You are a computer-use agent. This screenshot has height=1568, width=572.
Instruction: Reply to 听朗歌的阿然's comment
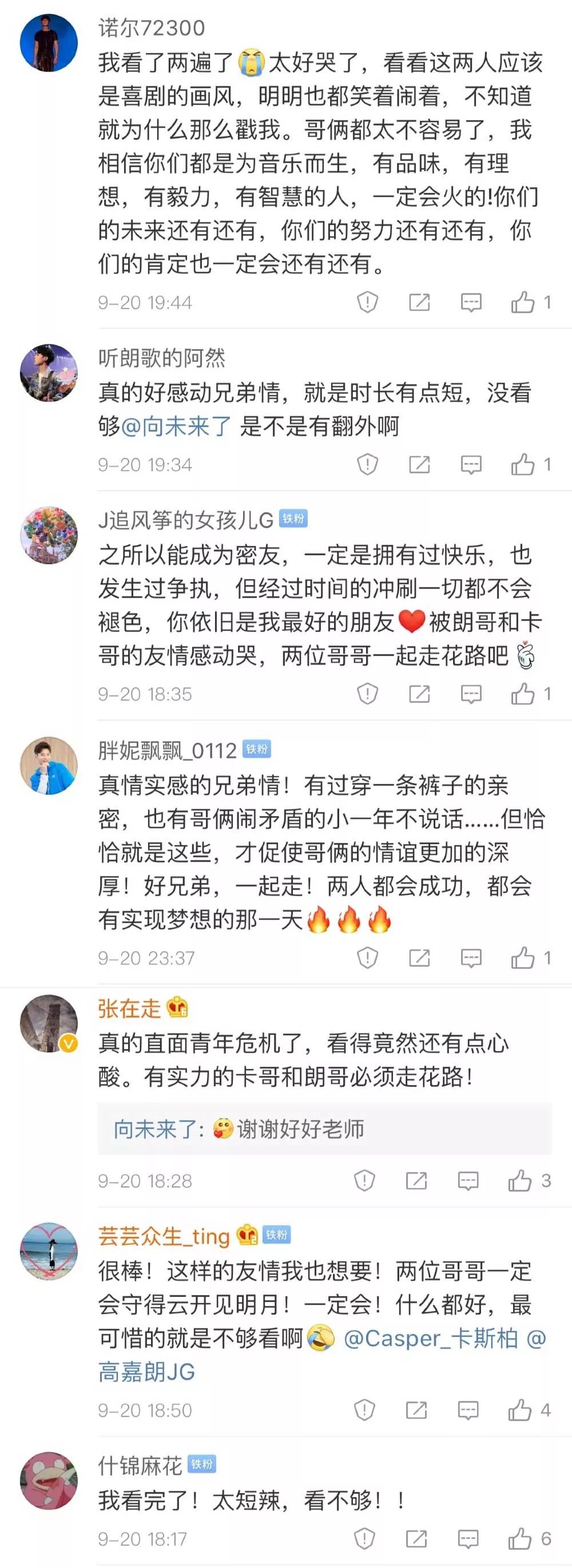471,465
